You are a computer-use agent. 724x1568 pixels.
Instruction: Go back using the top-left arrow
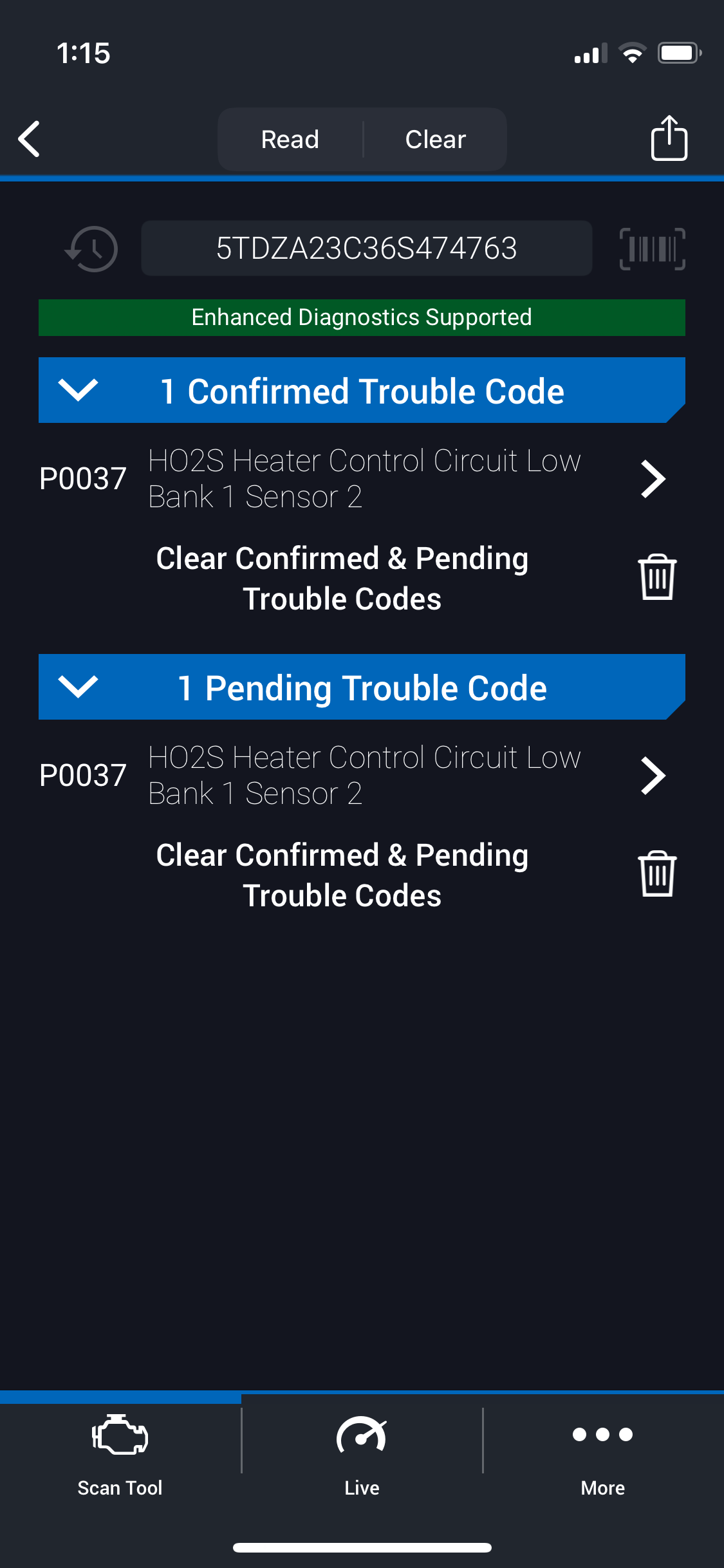(30, 139)
